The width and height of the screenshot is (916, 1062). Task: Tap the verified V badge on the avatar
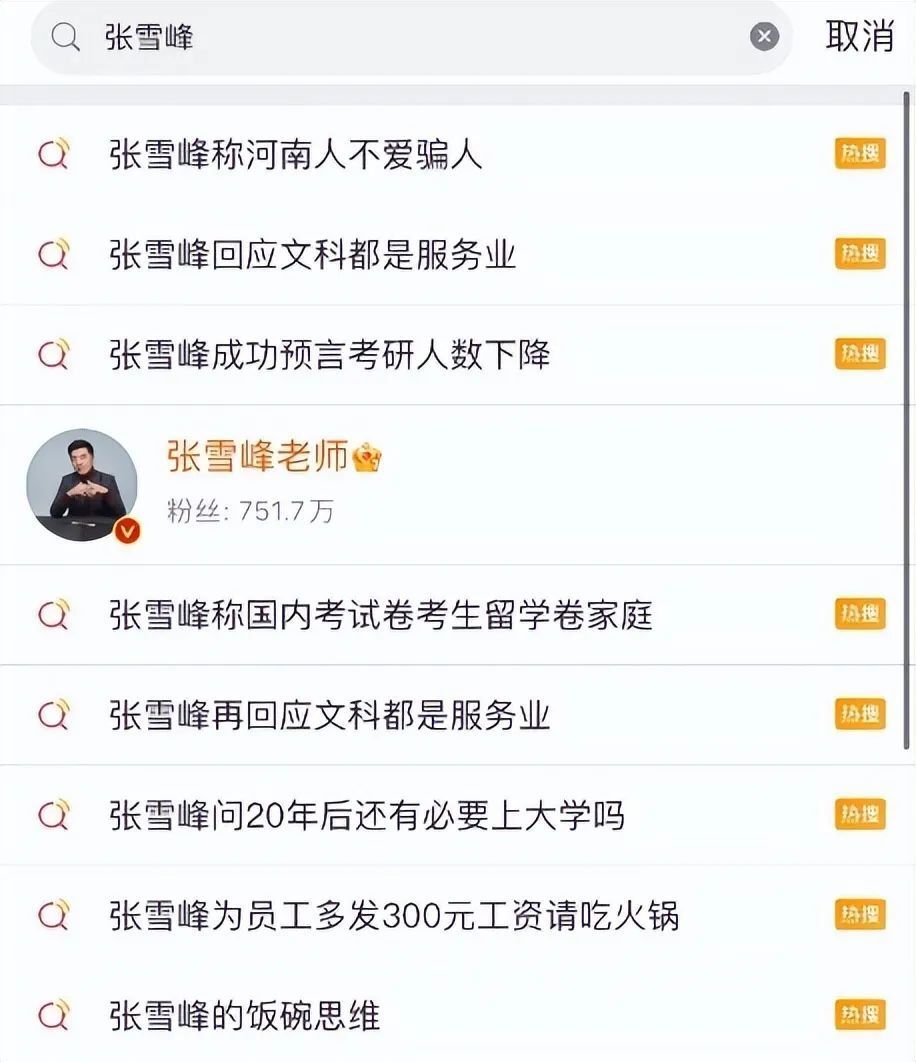click(x=125, y=528)
